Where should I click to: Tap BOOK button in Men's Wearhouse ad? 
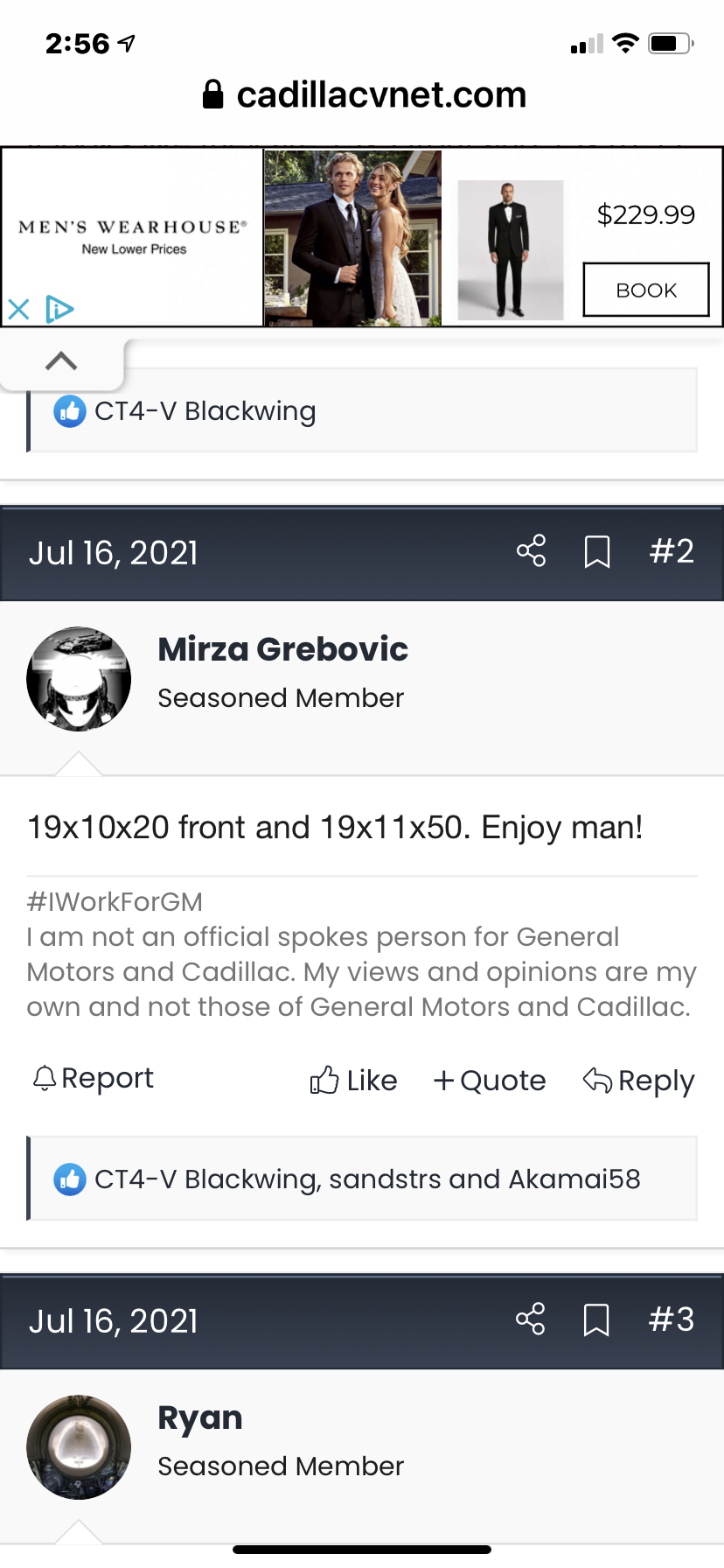click(645, 290)
